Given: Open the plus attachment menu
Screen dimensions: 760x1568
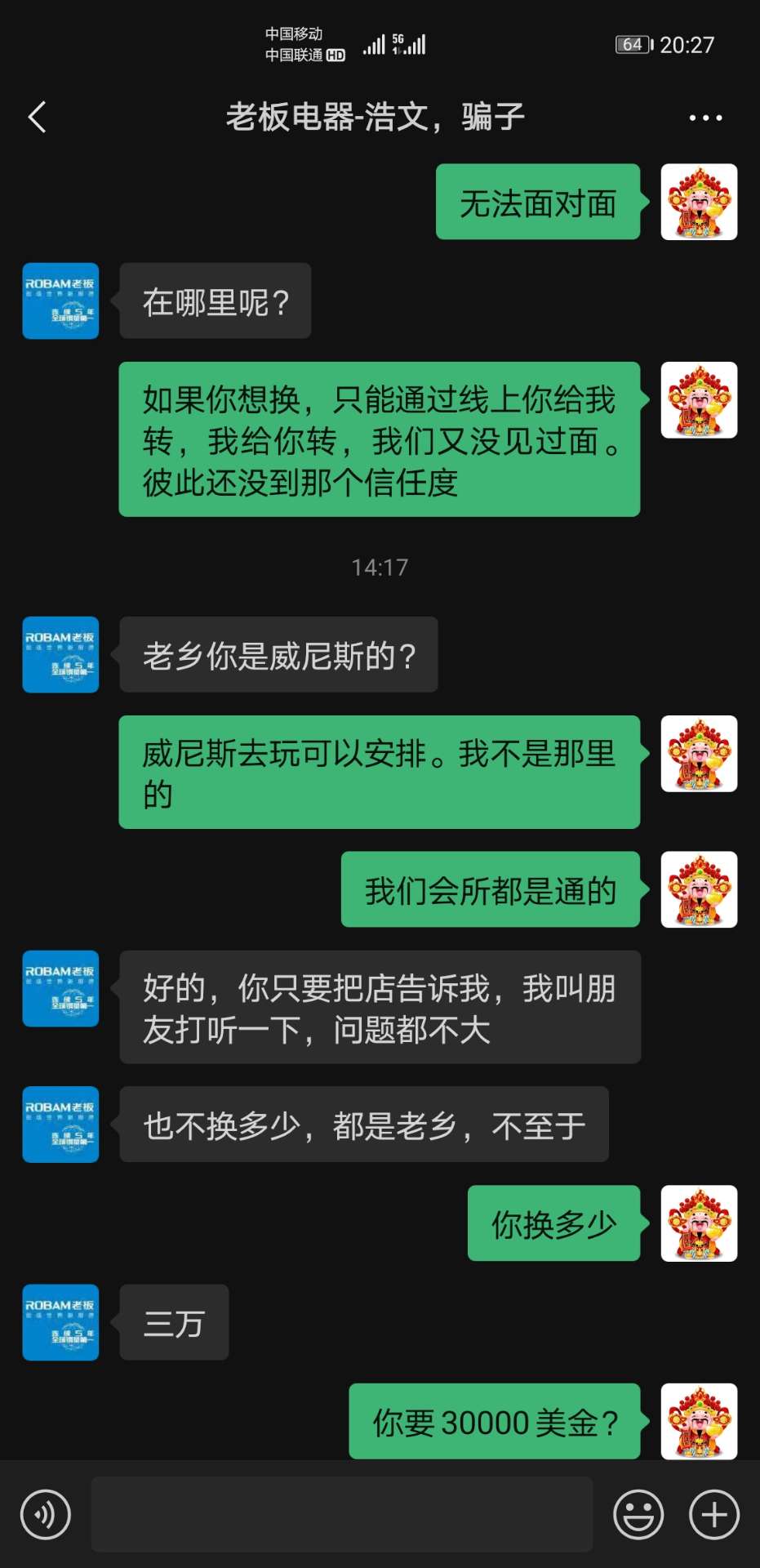Looking at the screenshot, I should tap(714, 1514).
